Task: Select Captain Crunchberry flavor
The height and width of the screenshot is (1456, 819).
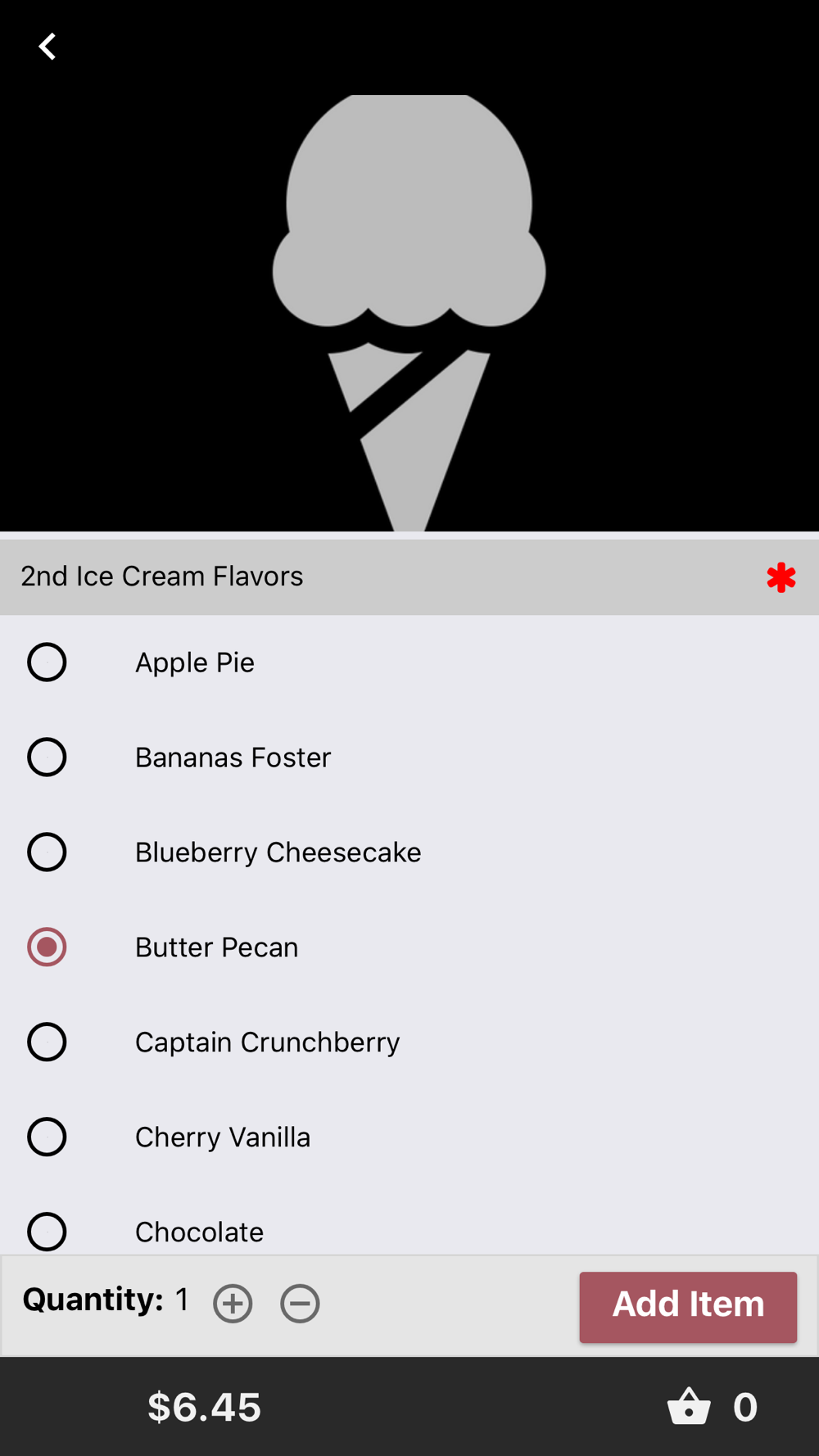Action: click(47, 1042)
